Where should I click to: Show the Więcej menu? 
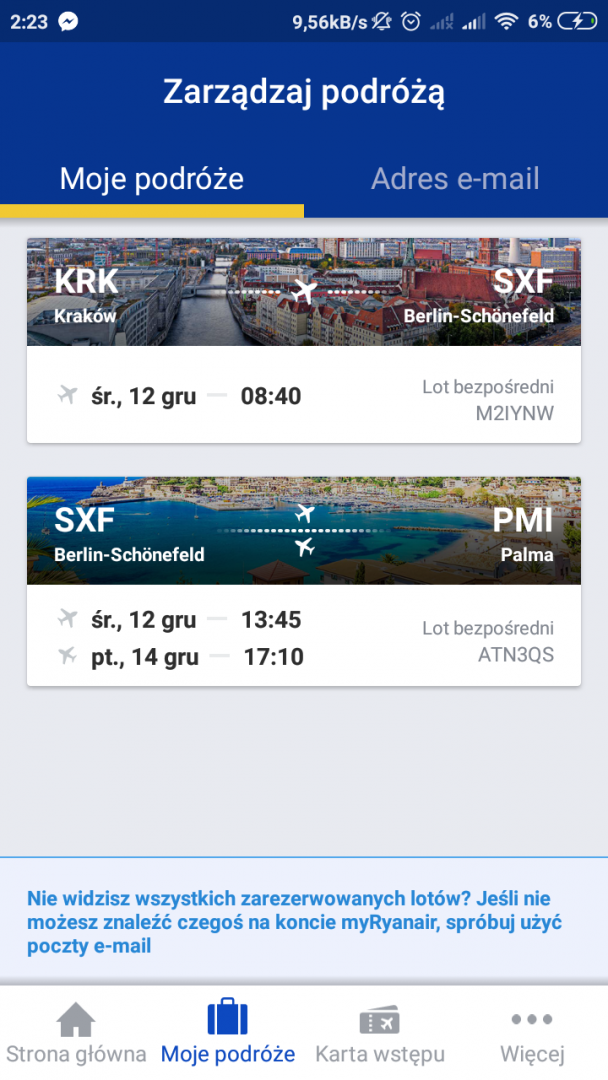(x=532, y=1034)
